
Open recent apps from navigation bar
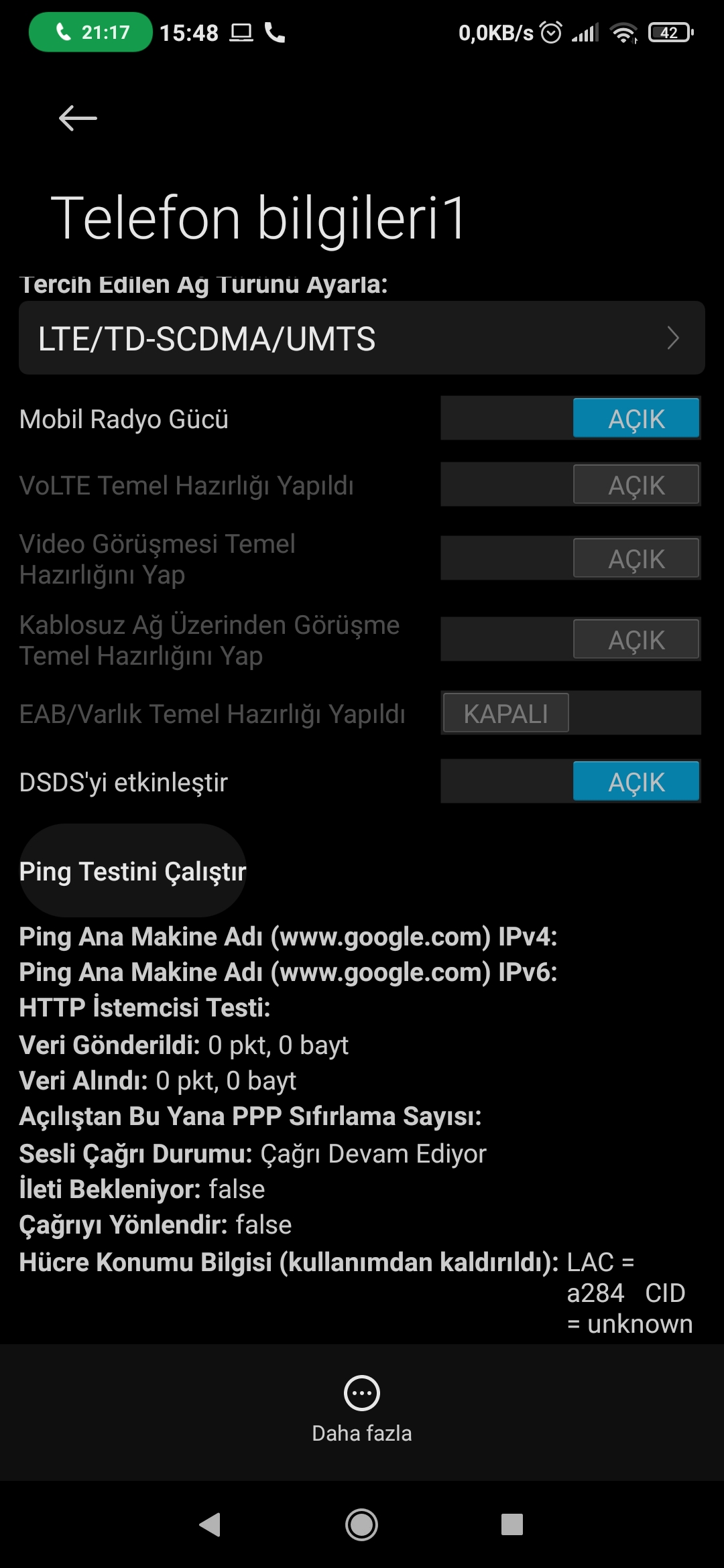512,1525
